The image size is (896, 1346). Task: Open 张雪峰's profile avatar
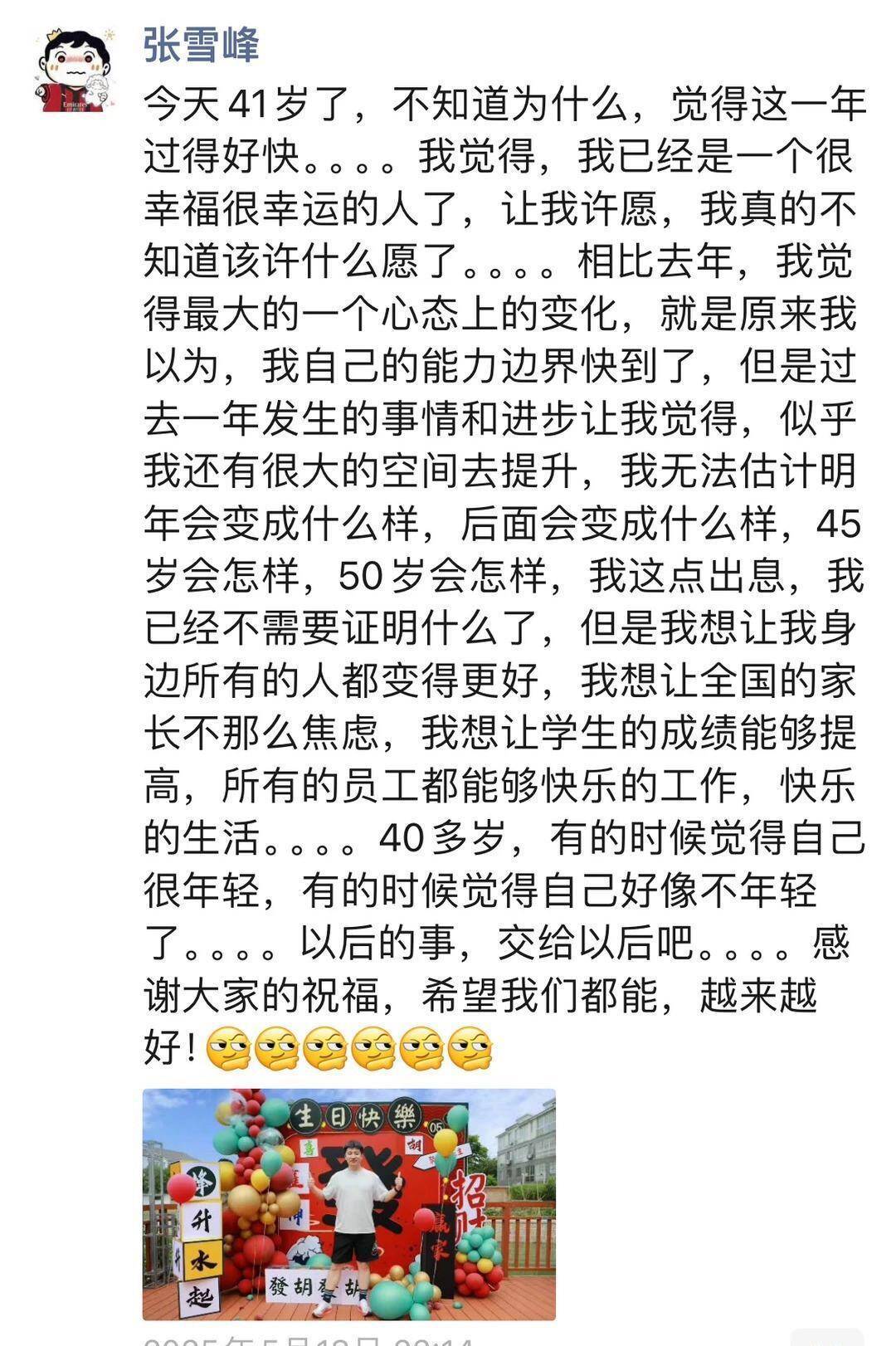tap(75, 71)
